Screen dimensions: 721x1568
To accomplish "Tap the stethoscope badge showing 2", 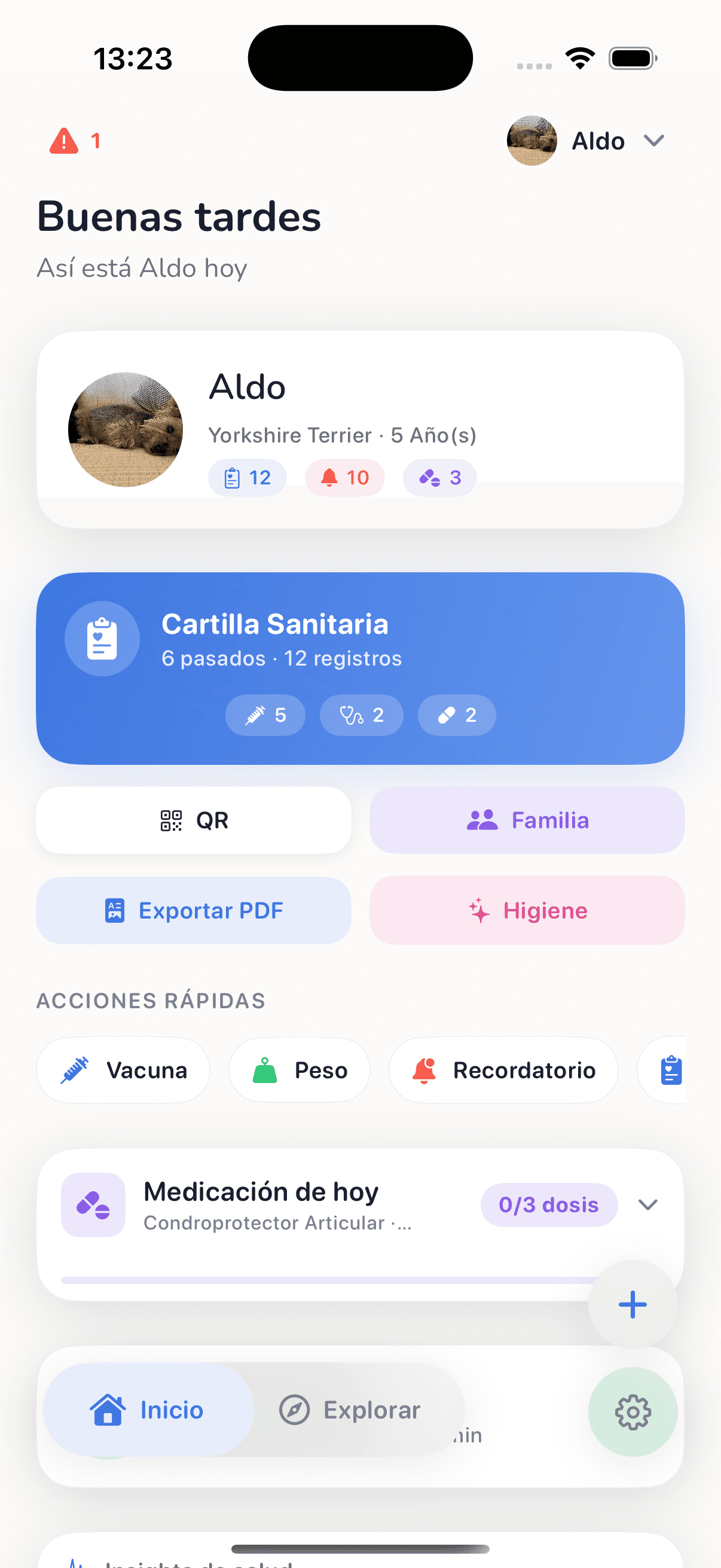I will click(361, 715).
